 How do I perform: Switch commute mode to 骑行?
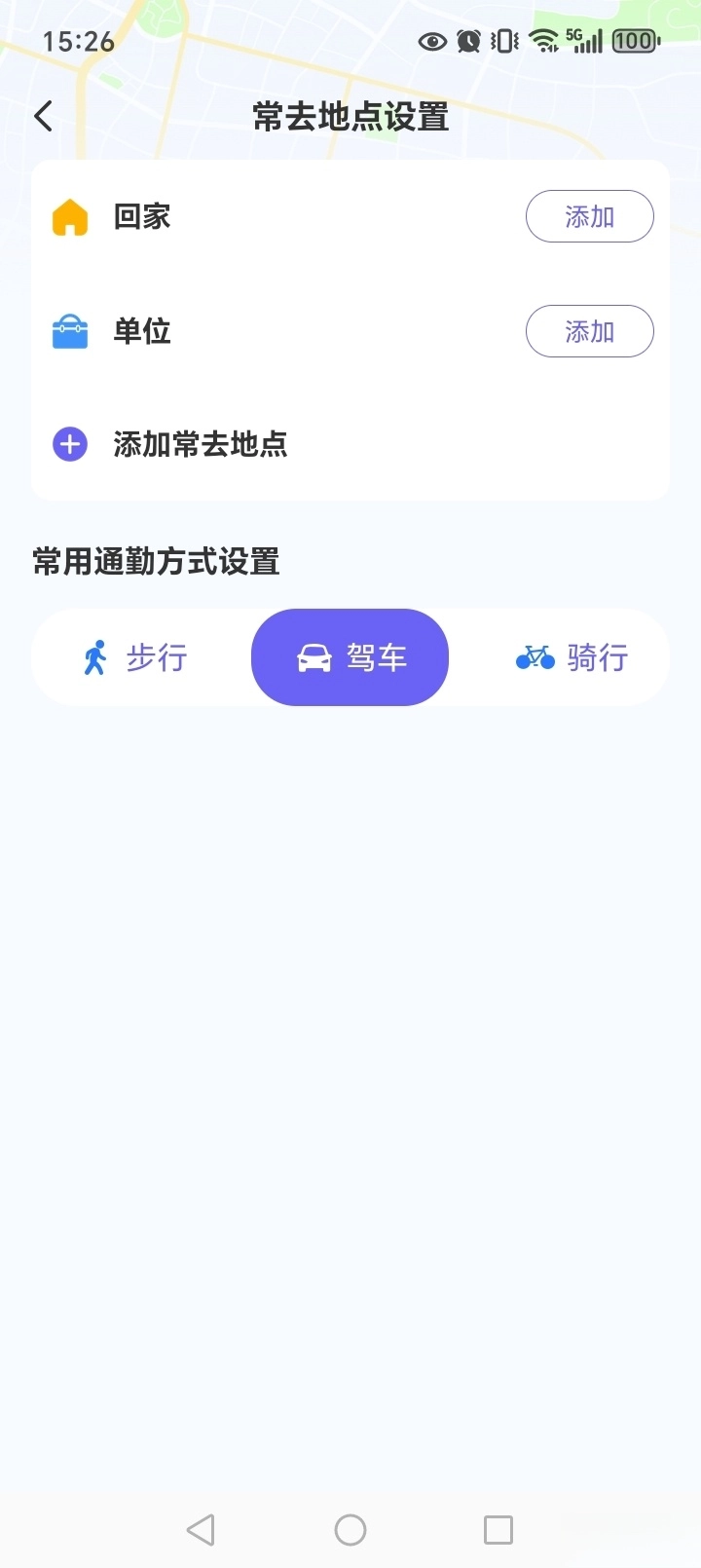[x=572, y=657]
